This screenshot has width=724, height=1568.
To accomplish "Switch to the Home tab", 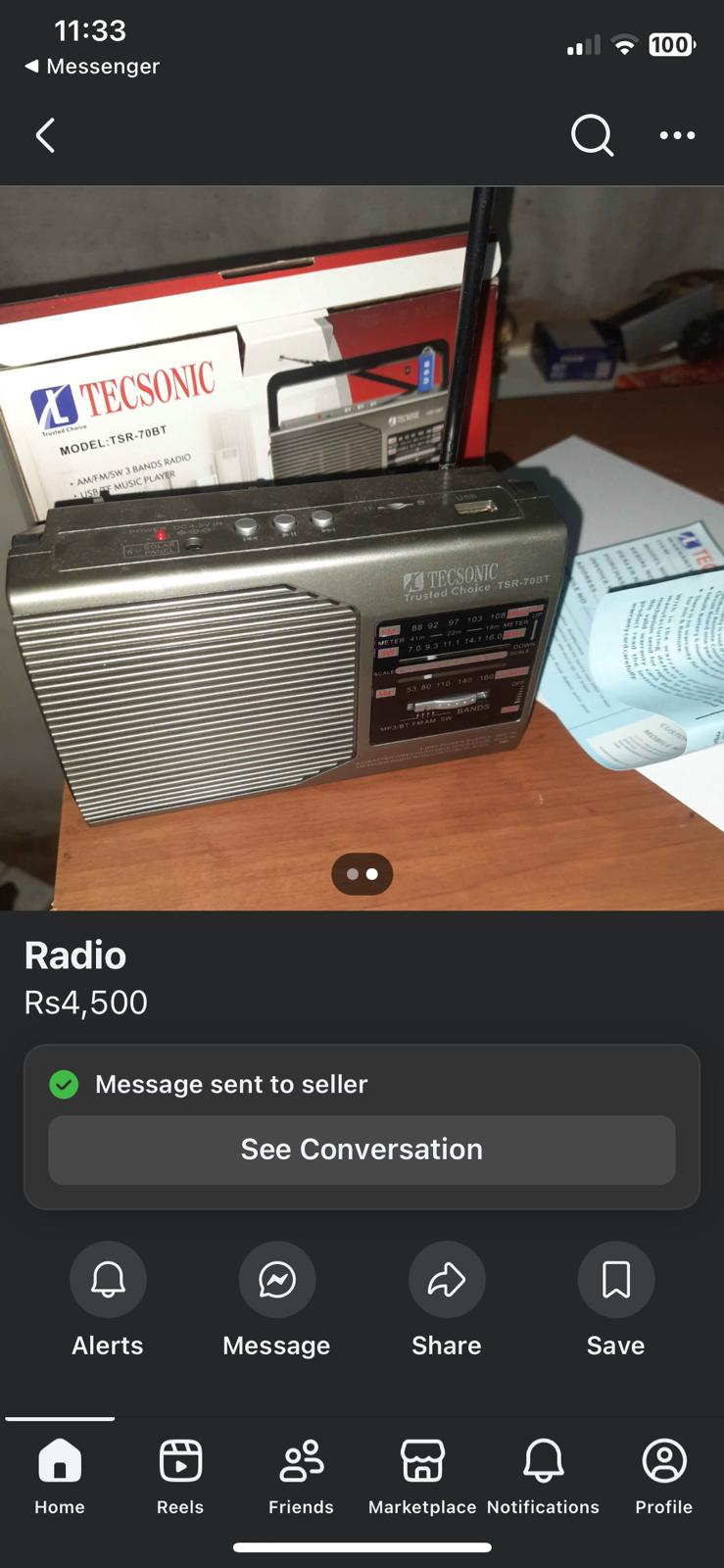I will click(60, 1474).
